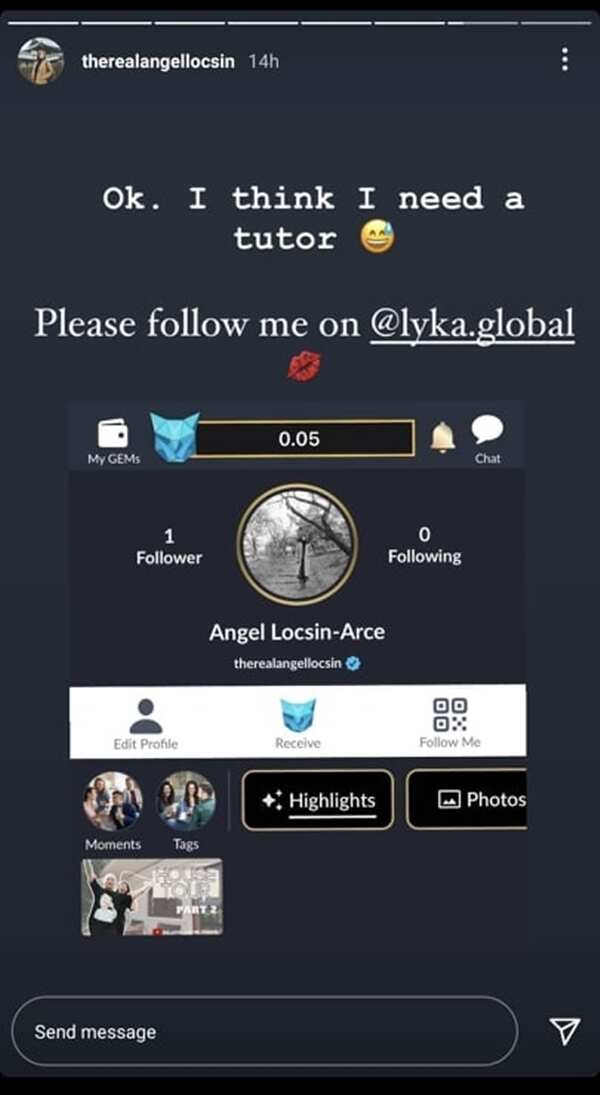Open the @lyka.global mention
600x1095 pixels.
[471, 323]
